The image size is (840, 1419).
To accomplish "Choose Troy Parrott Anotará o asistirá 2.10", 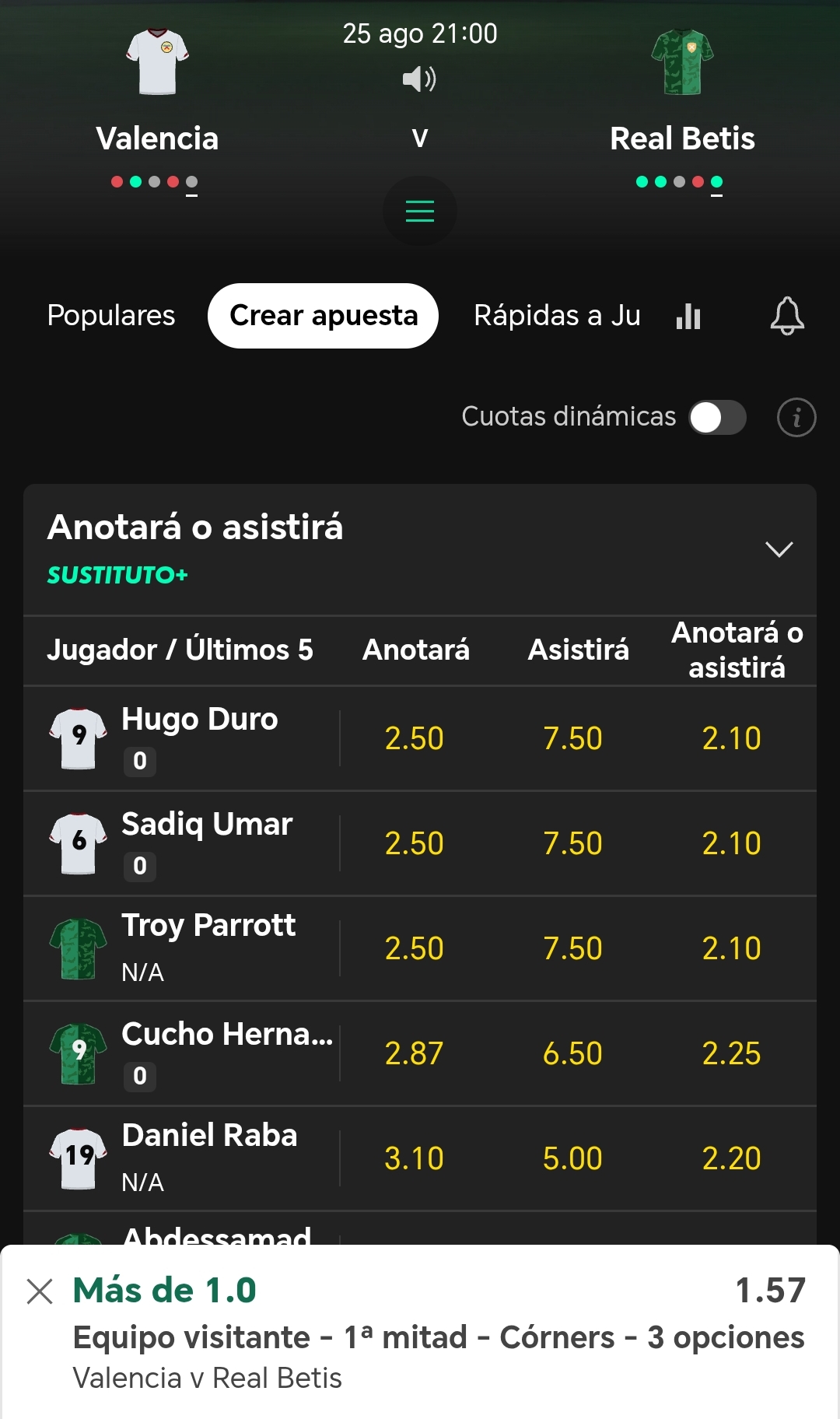I will pyautogui.click(x=732, y=948).
